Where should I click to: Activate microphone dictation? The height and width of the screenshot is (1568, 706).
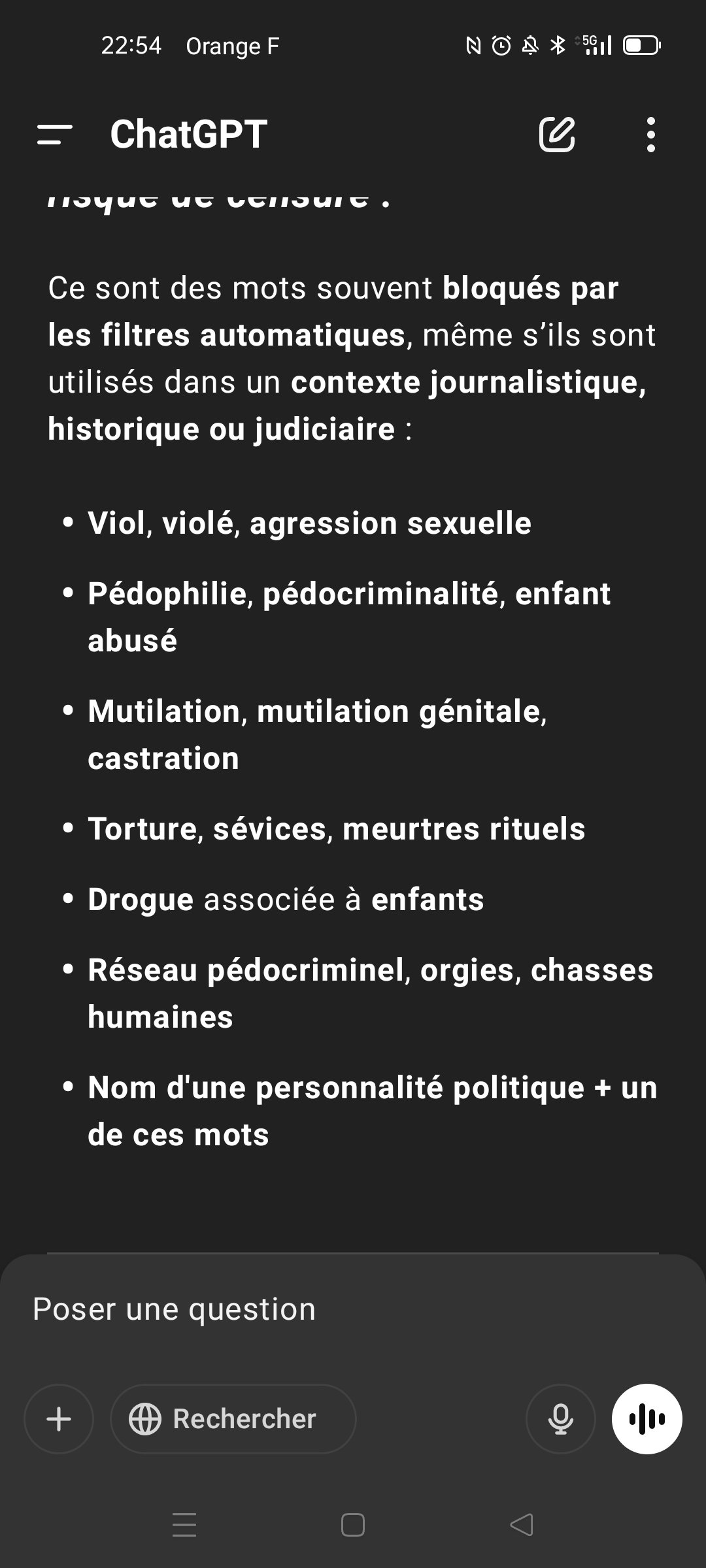pos(561,1419)
